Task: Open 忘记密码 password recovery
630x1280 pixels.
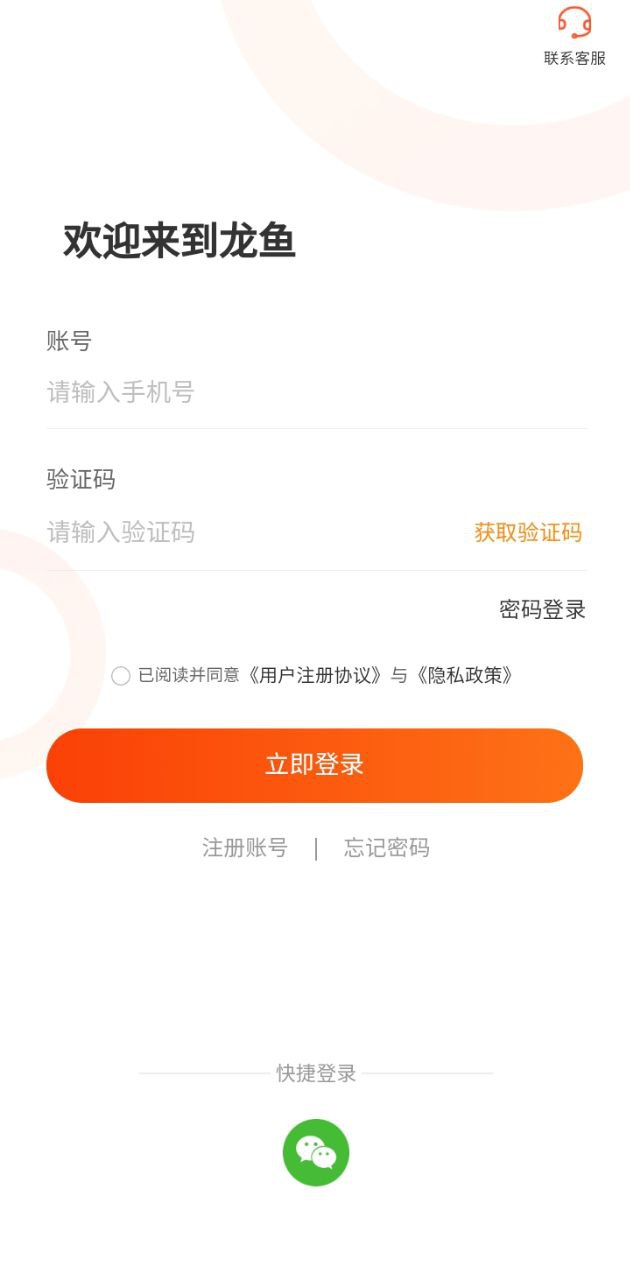Action: pyautogui.click(x=386, y=848)
